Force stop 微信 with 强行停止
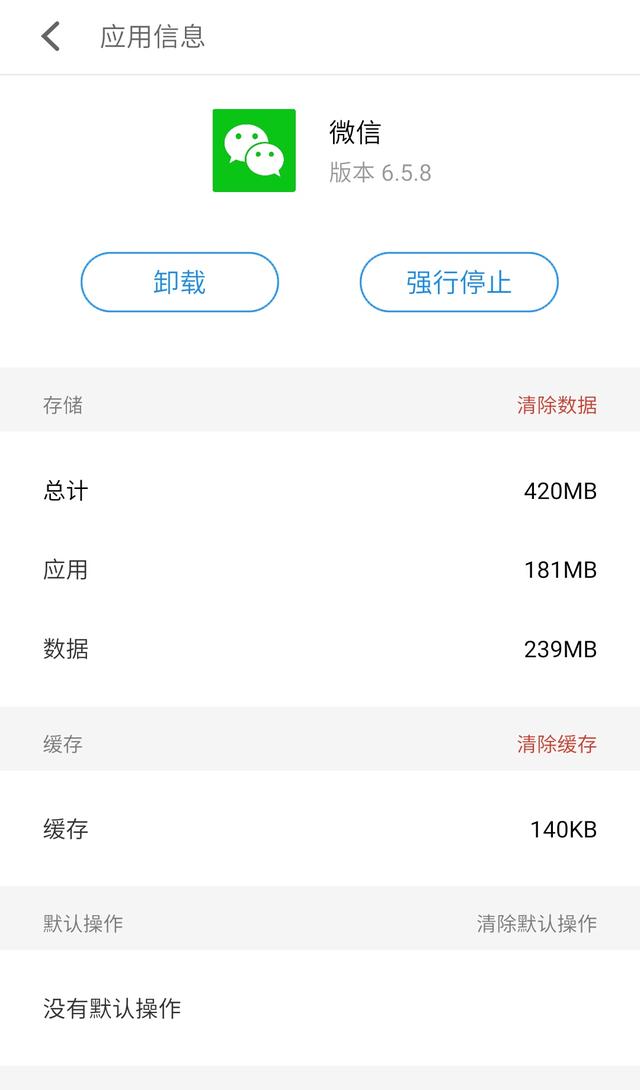This screenshot has width=640, height=1090. point(459,282)
